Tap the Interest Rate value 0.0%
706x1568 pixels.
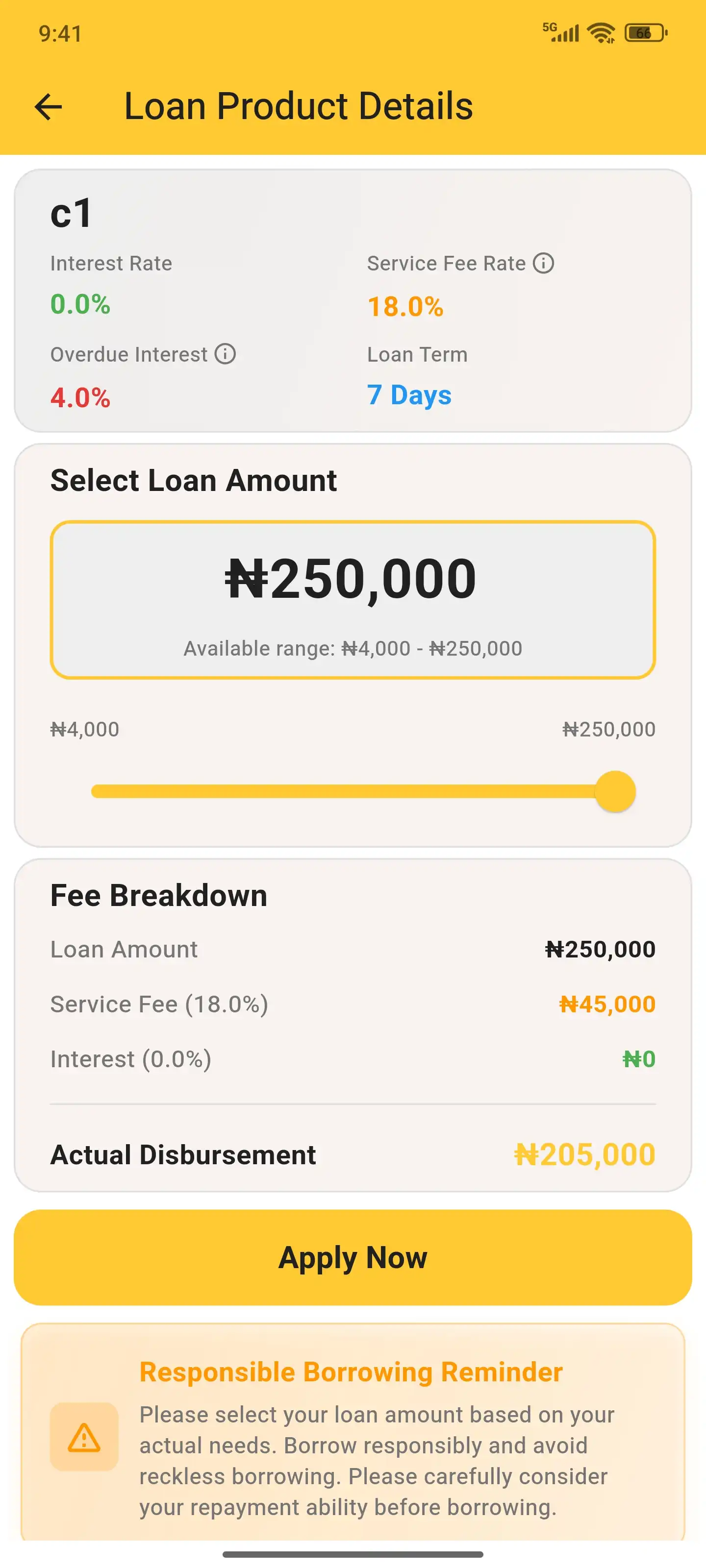pos(79,304)
